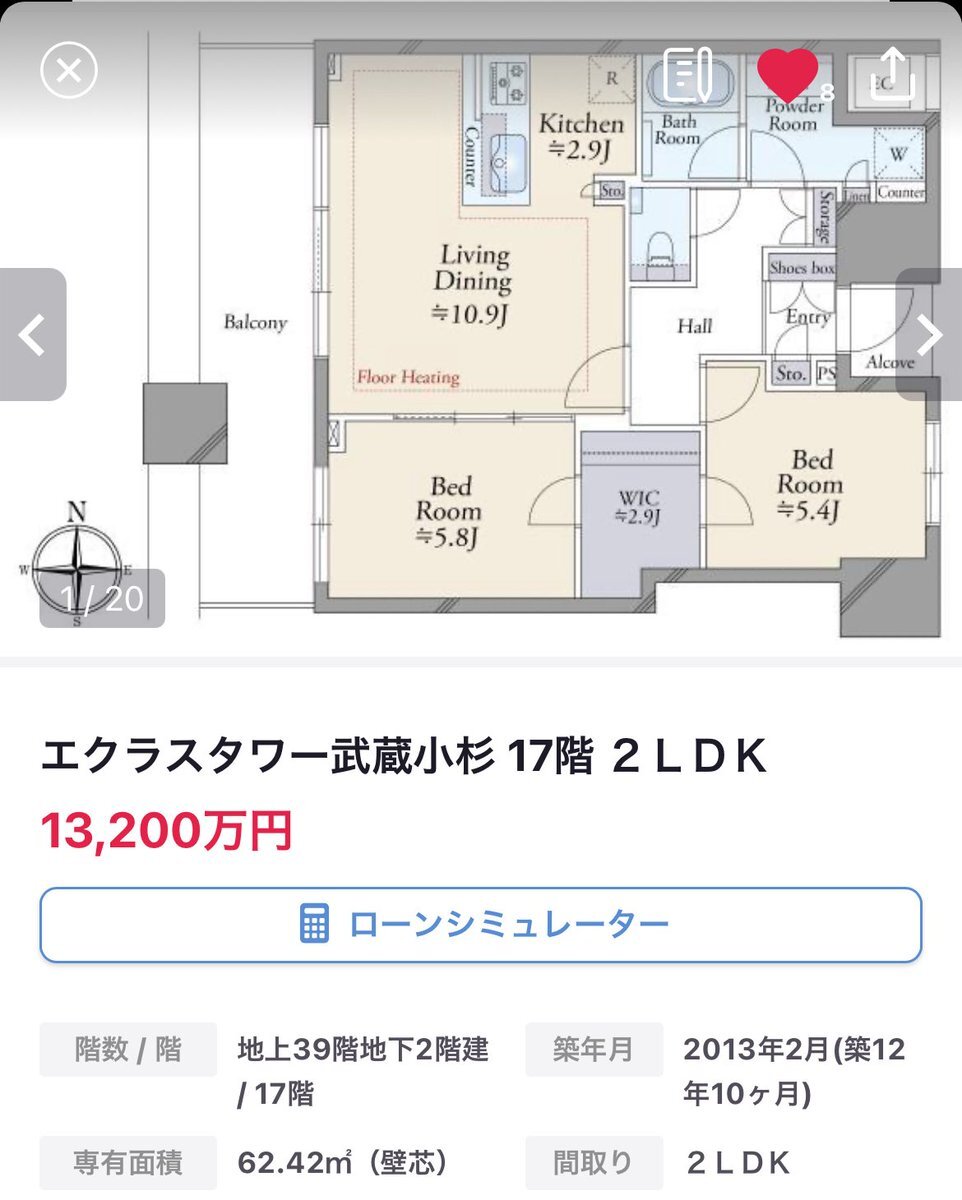The height and width of the screenshot is (1200, 962).
Task: Open the memo note icon
Action: tap(688, 73)
